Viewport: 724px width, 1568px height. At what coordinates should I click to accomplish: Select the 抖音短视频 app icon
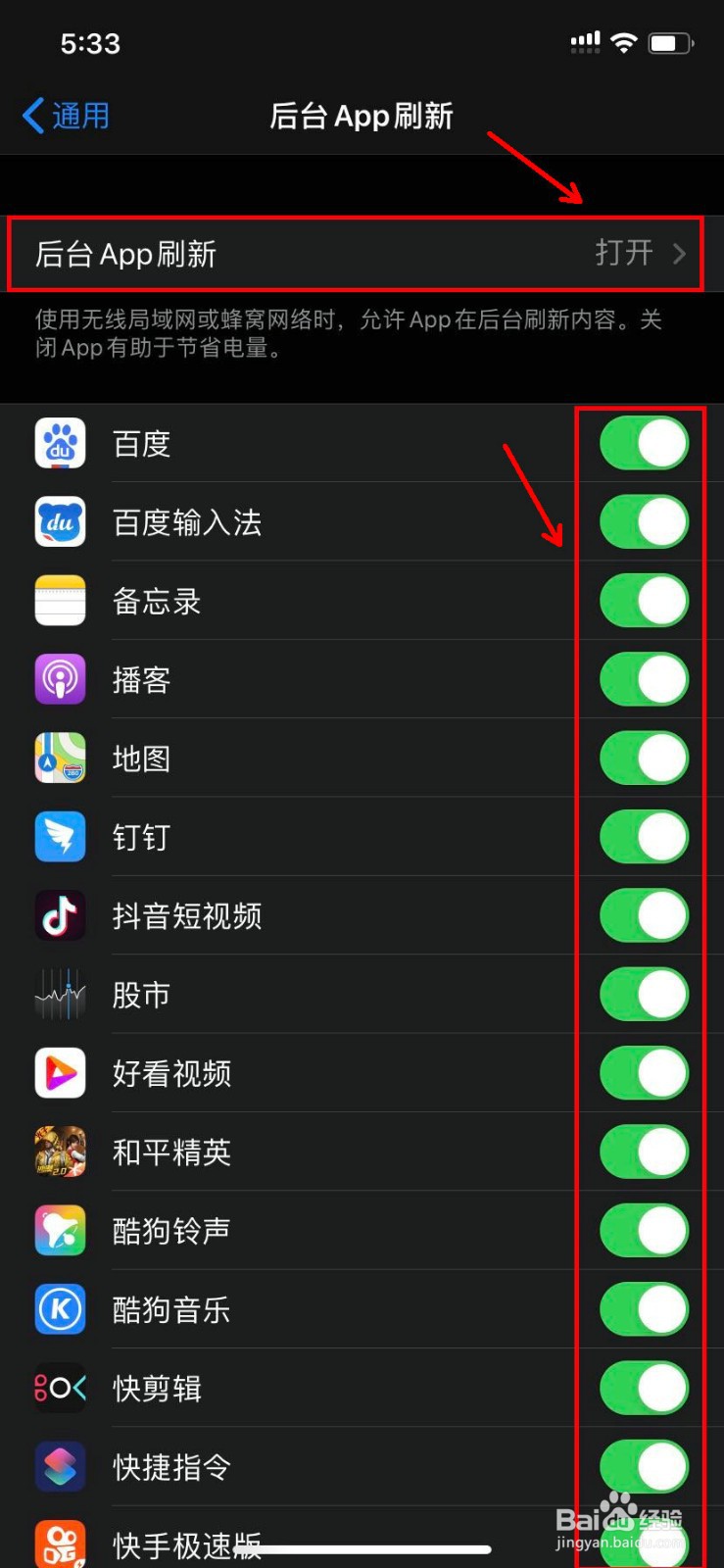click(60, 915)
